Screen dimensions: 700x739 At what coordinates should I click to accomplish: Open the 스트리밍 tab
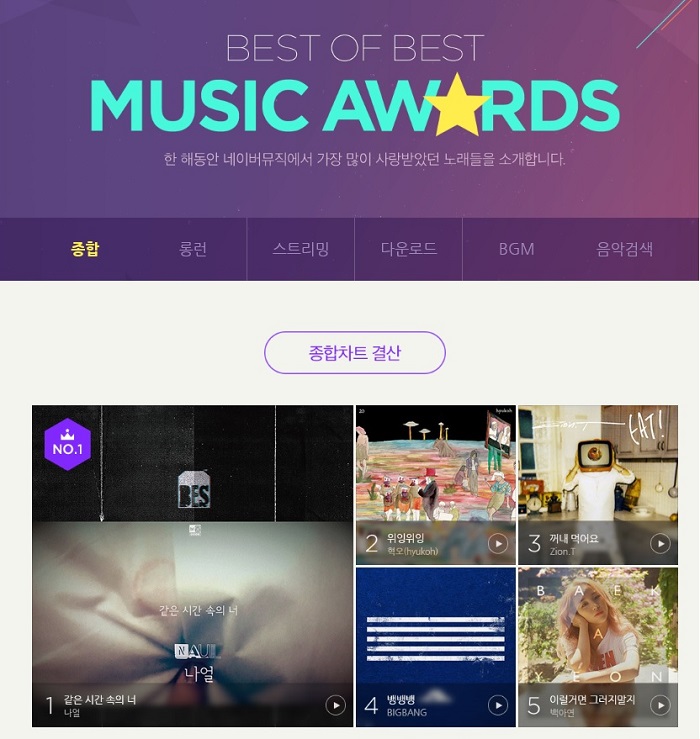(301, 249)
